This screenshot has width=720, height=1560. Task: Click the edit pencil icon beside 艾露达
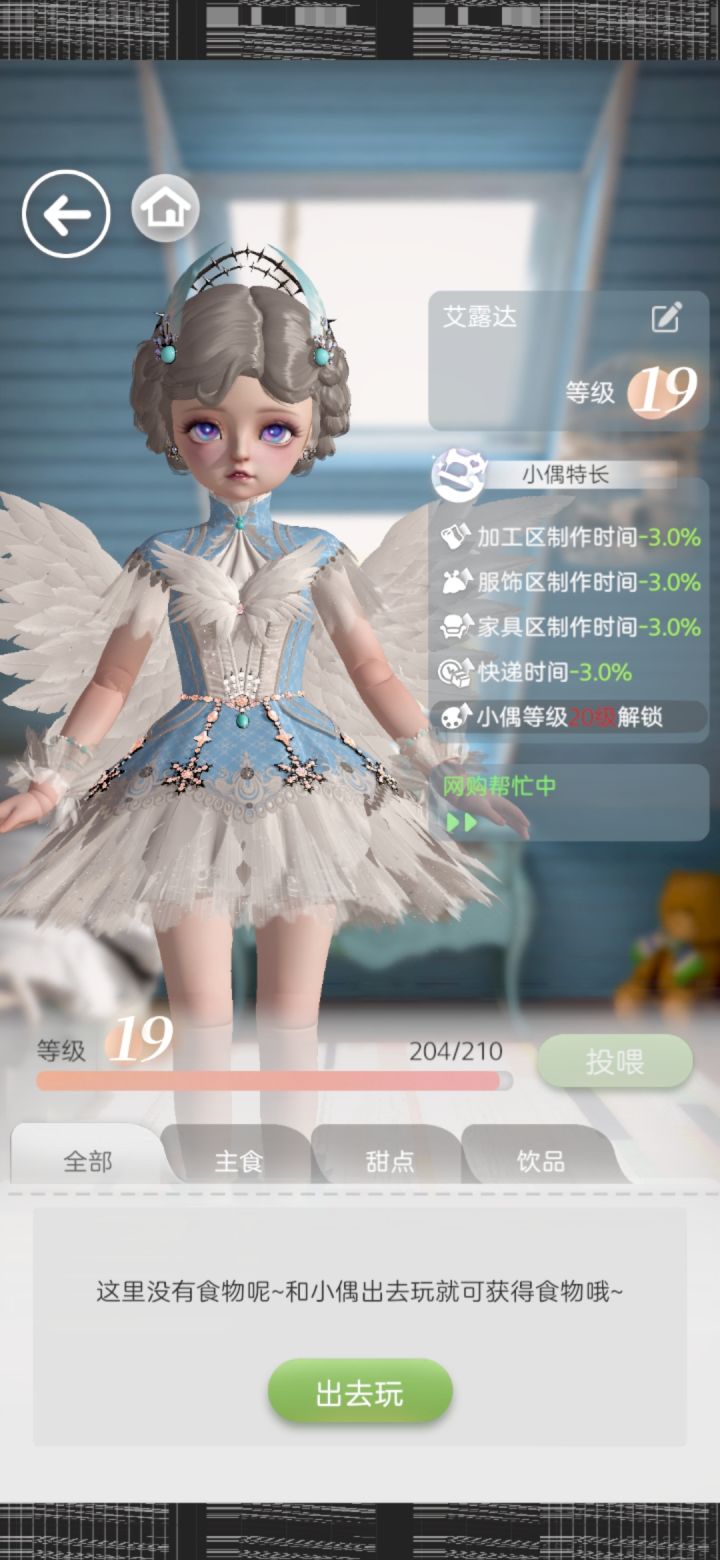666,315
